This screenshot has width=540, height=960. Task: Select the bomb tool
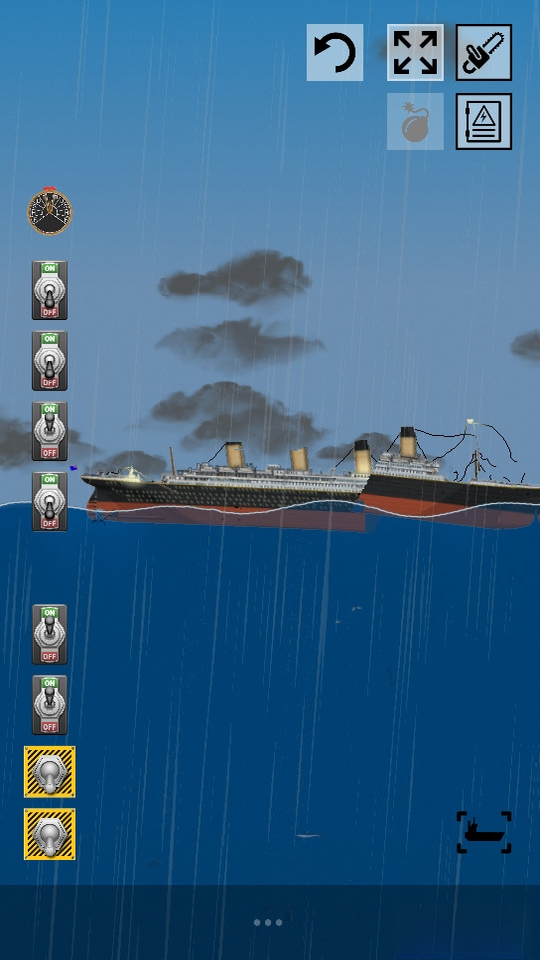(x=415, y=121)
